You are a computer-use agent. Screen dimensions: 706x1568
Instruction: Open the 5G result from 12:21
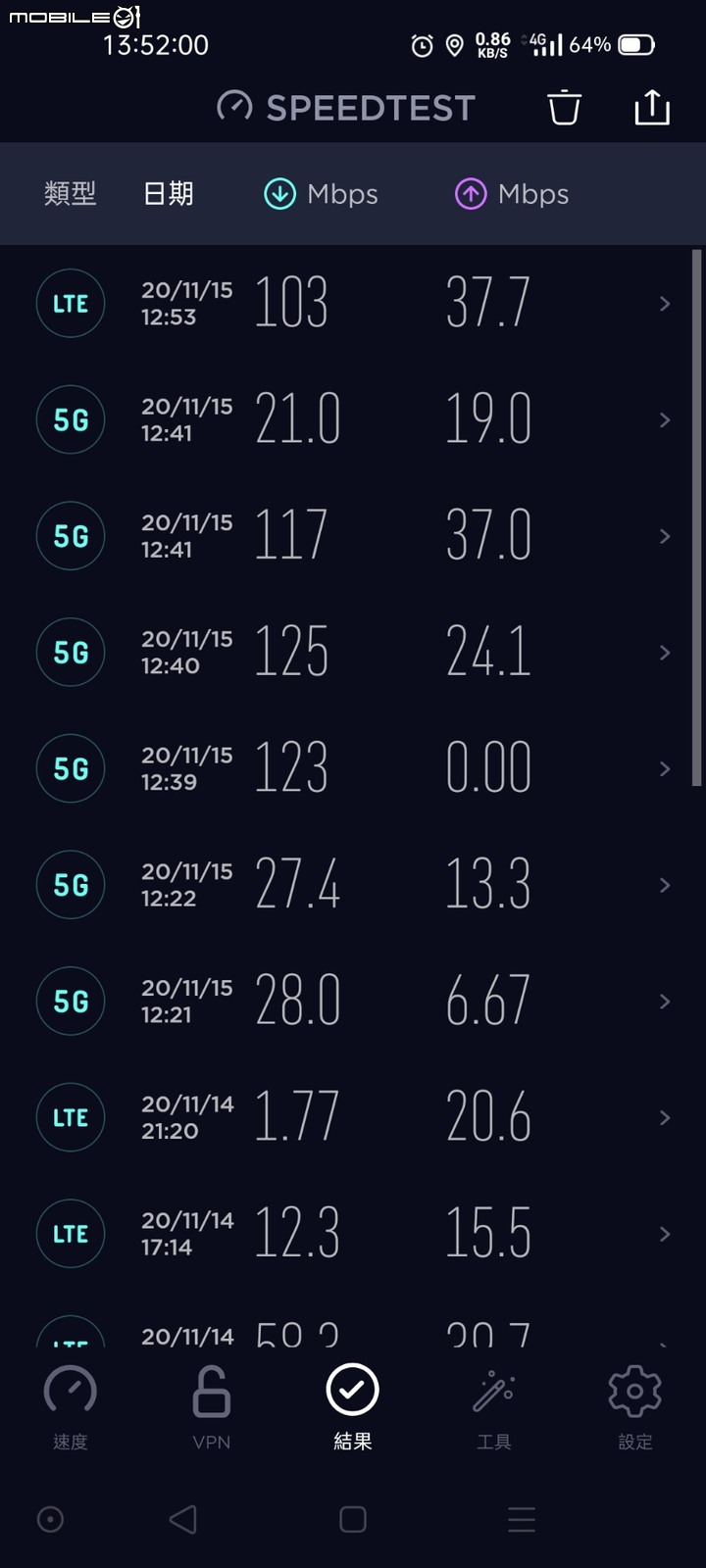(353, 1001)
